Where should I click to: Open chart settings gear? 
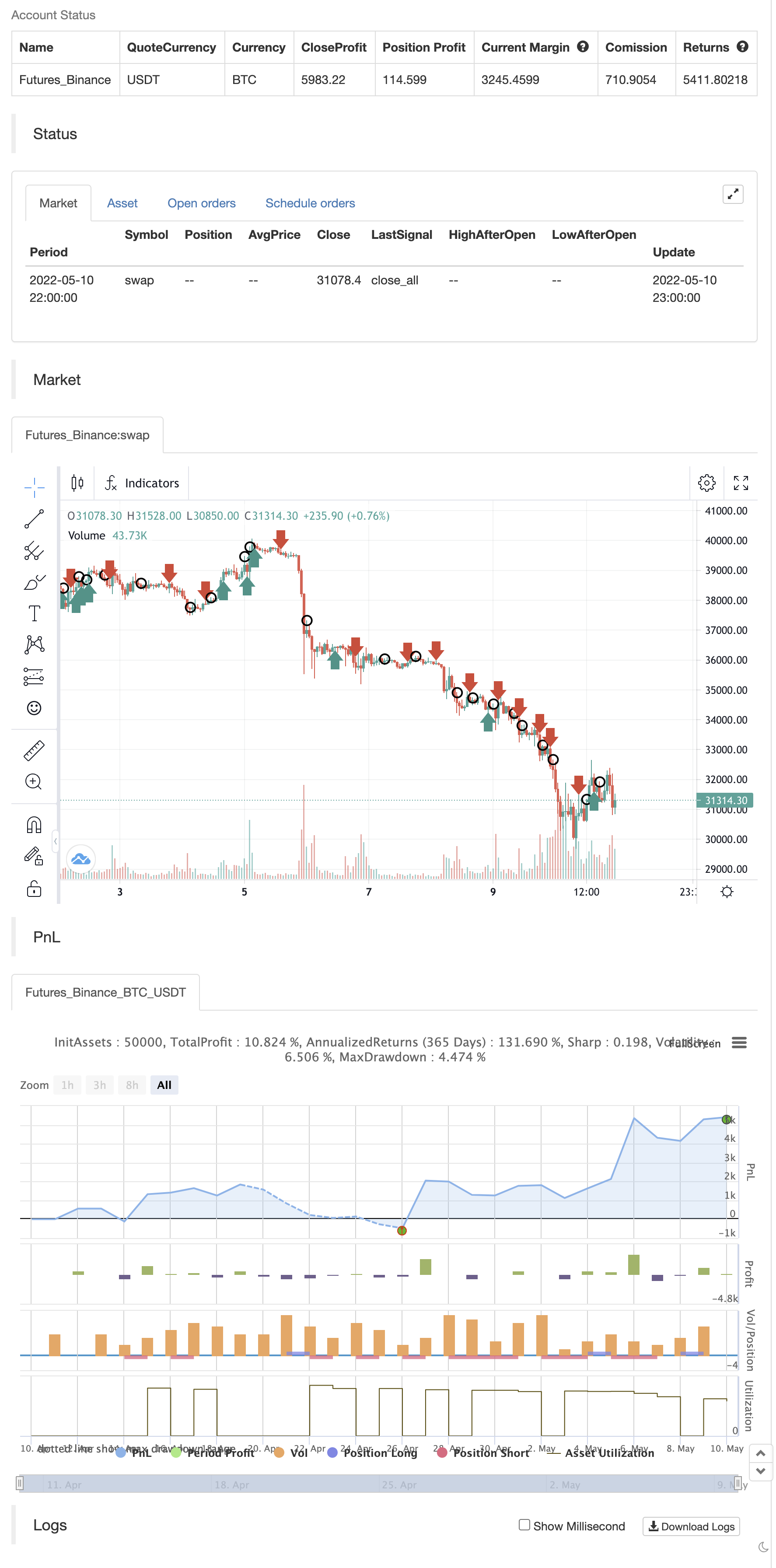(x=706, y=483)
